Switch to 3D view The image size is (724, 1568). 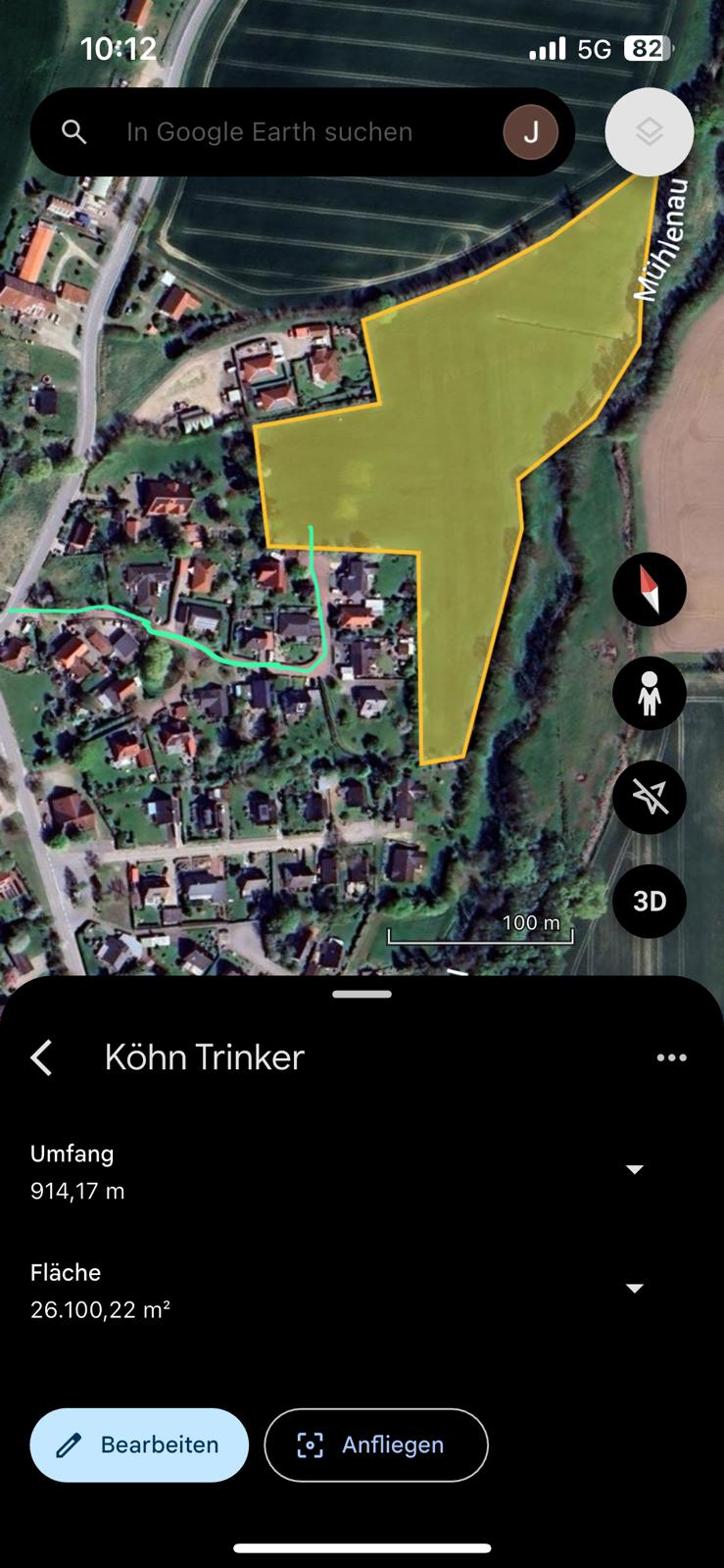[650, 902]
